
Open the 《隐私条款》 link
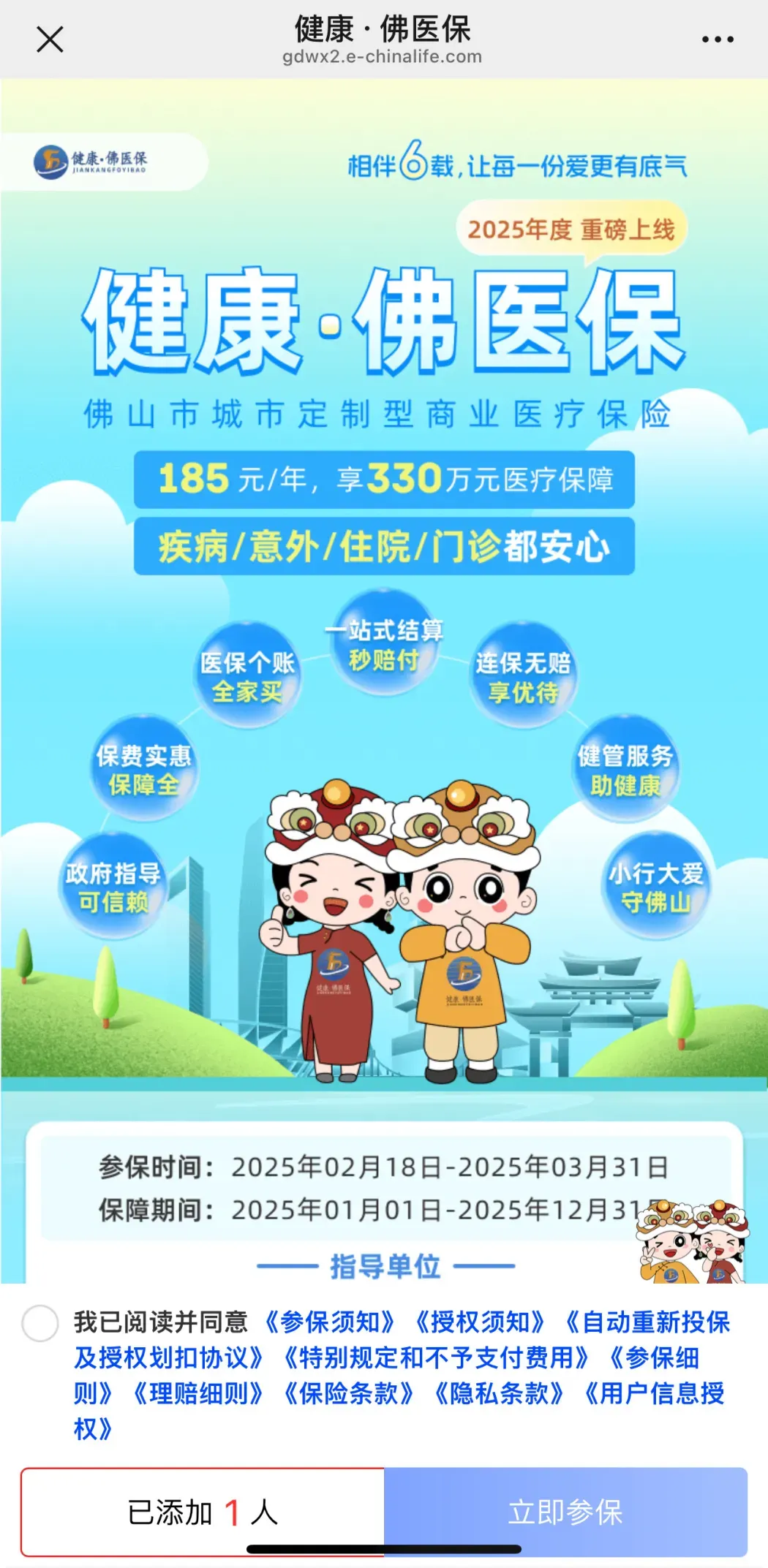(499, 1393)
